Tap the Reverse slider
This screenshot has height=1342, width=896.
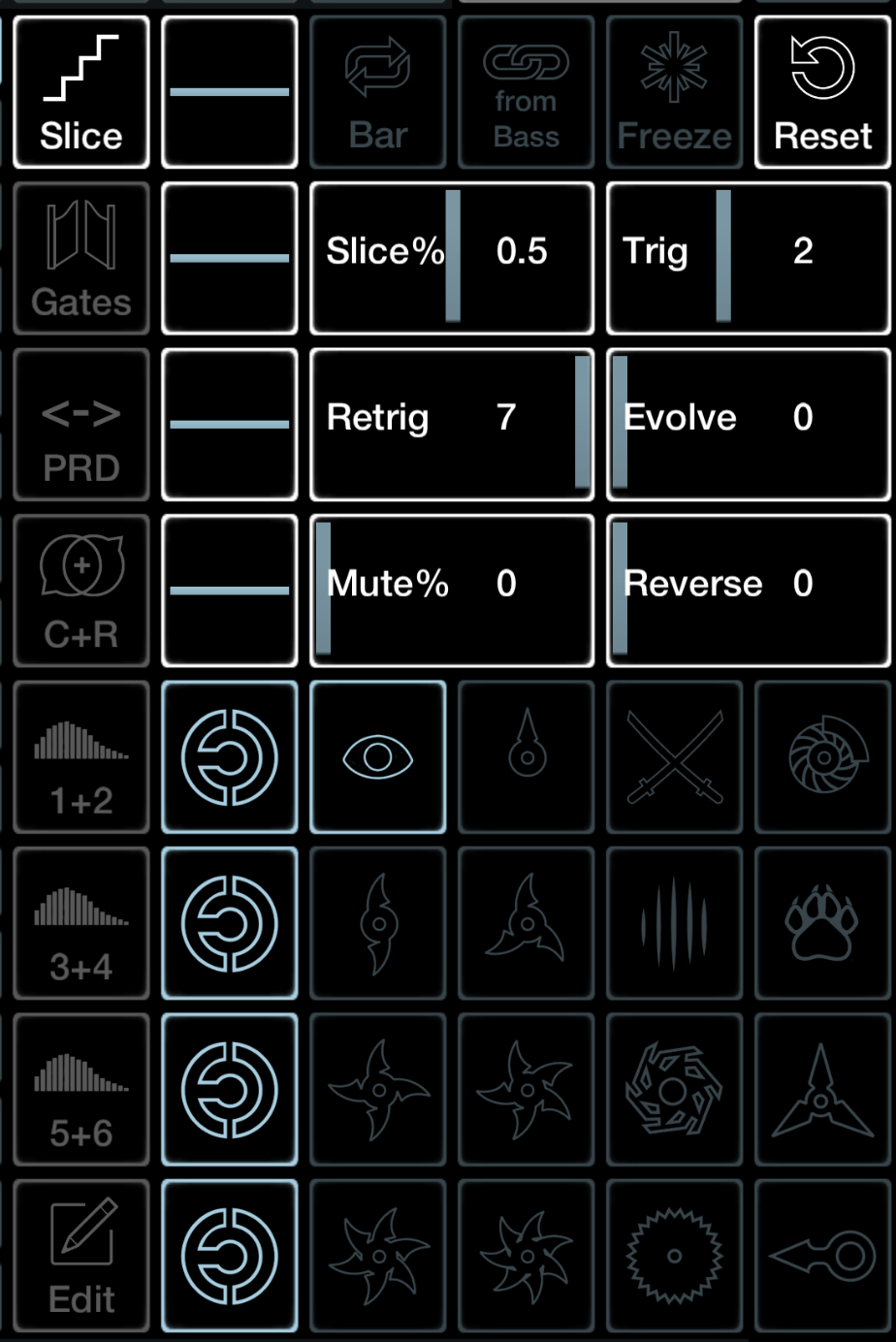pyautogui.click(x=748, y=590)
